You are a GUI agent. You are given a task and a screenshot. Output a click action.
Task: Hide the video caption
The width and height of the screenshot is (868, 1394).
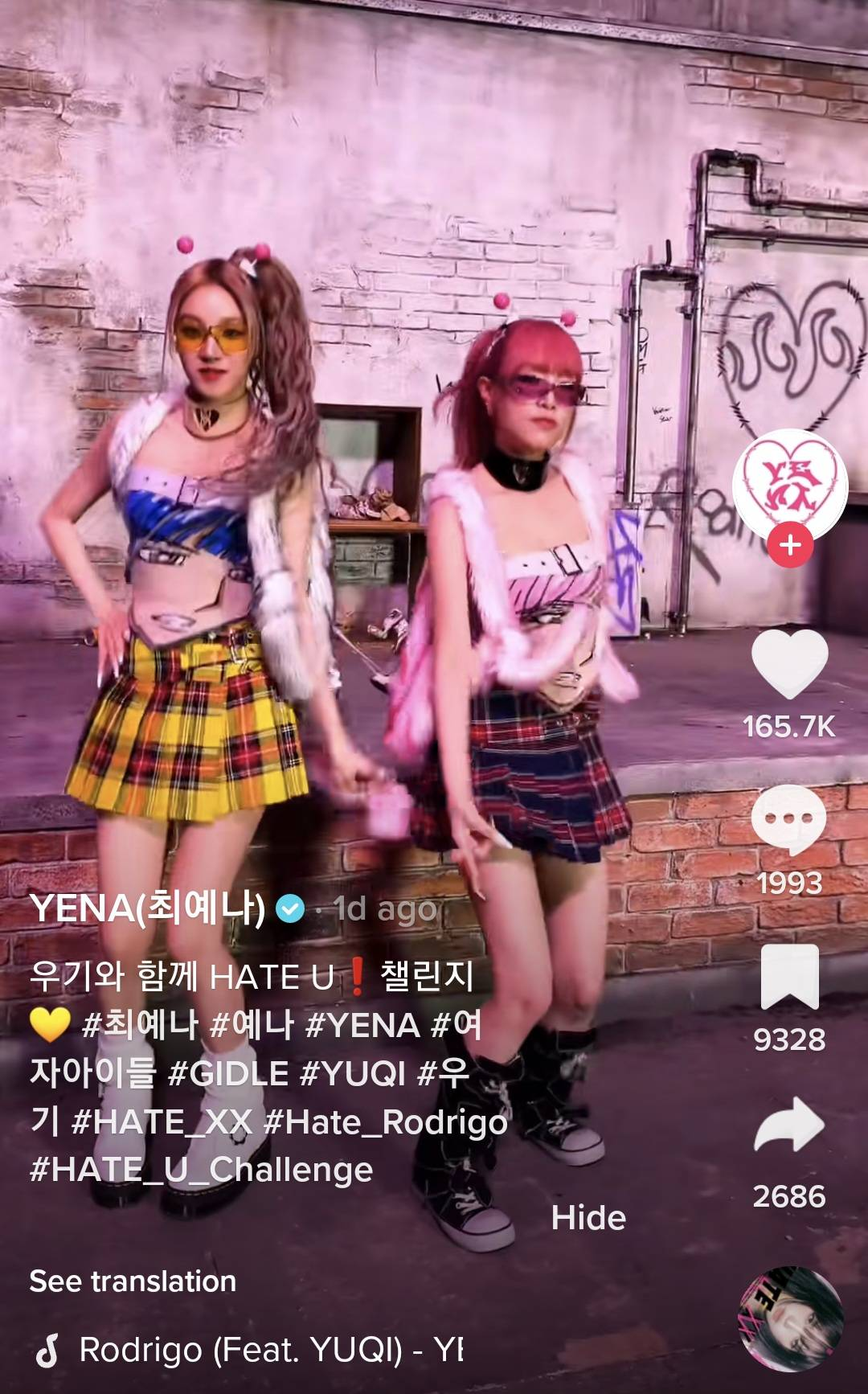pyautogui.click(x=588, y=1218)
